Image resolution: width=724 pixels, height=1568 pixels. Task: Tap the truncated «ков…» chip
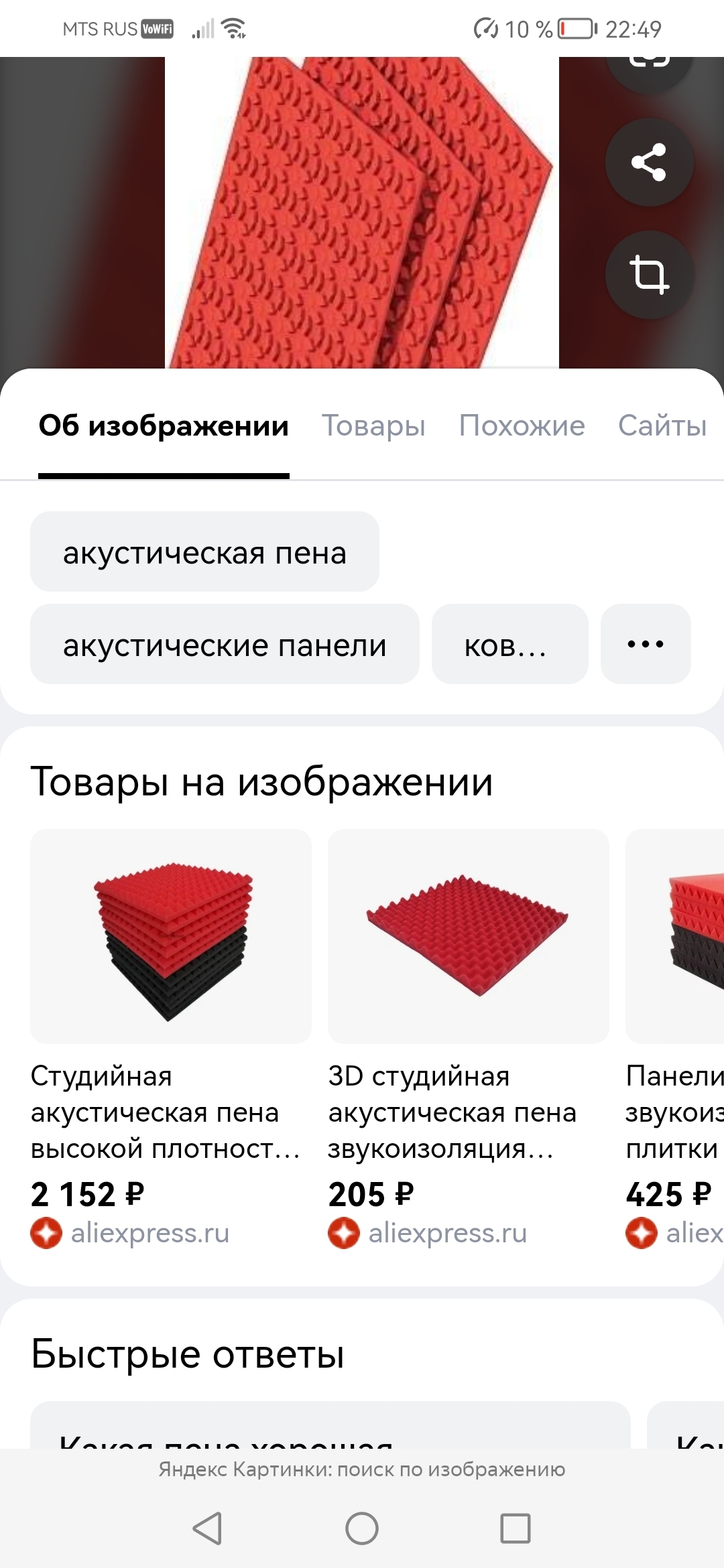pos(509,645)
